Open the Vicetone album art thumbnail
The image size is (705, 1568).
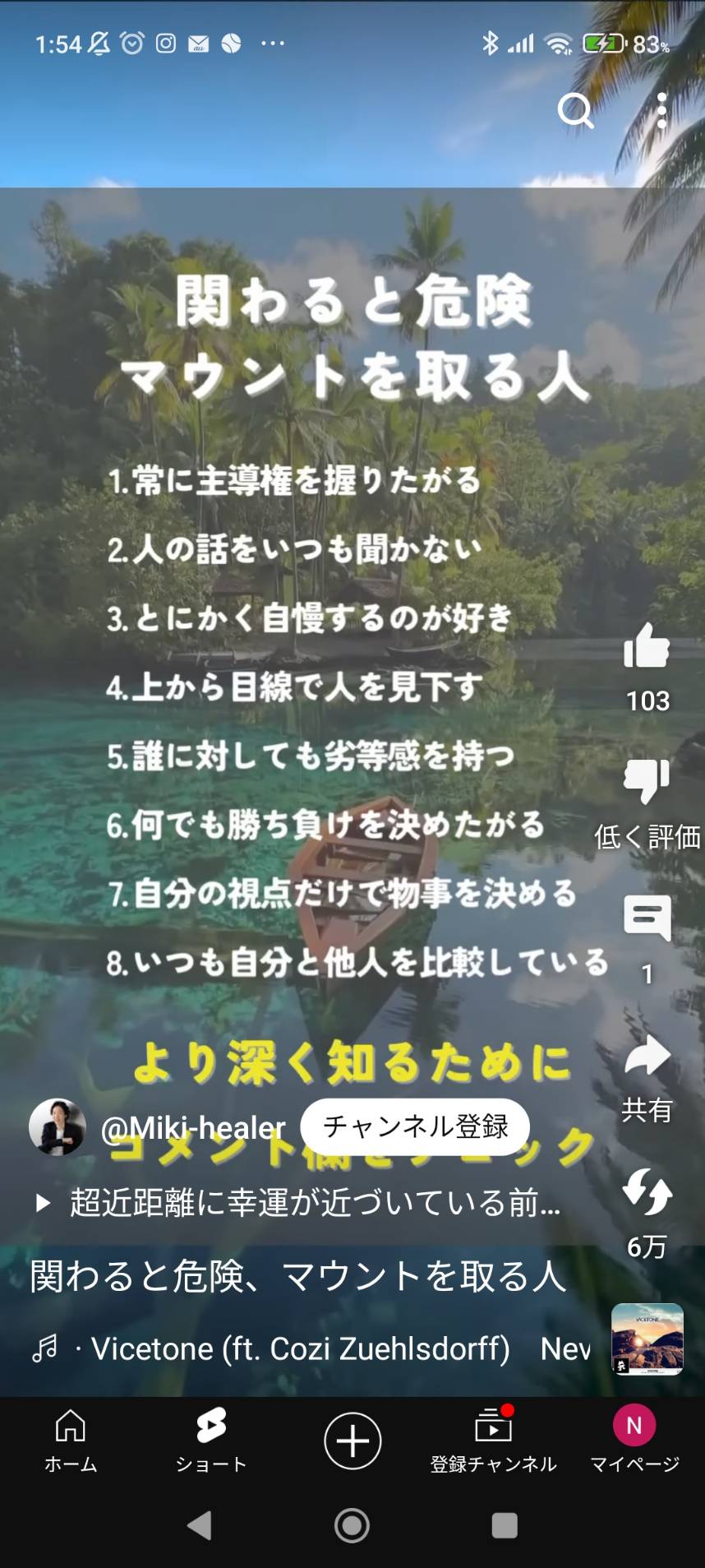[x=647, y=1339]
